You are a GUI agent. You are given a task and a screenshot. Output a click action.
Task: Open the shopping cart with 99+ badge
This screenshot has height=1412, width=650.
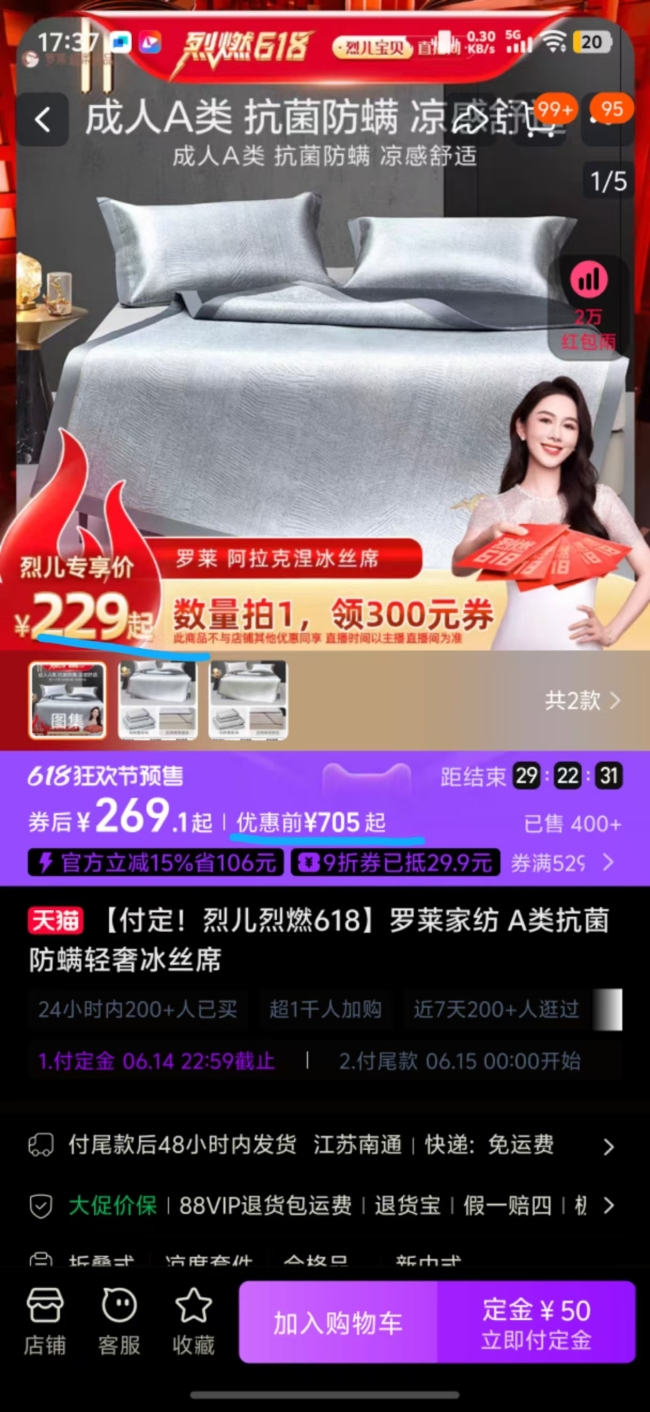point(541,121)
